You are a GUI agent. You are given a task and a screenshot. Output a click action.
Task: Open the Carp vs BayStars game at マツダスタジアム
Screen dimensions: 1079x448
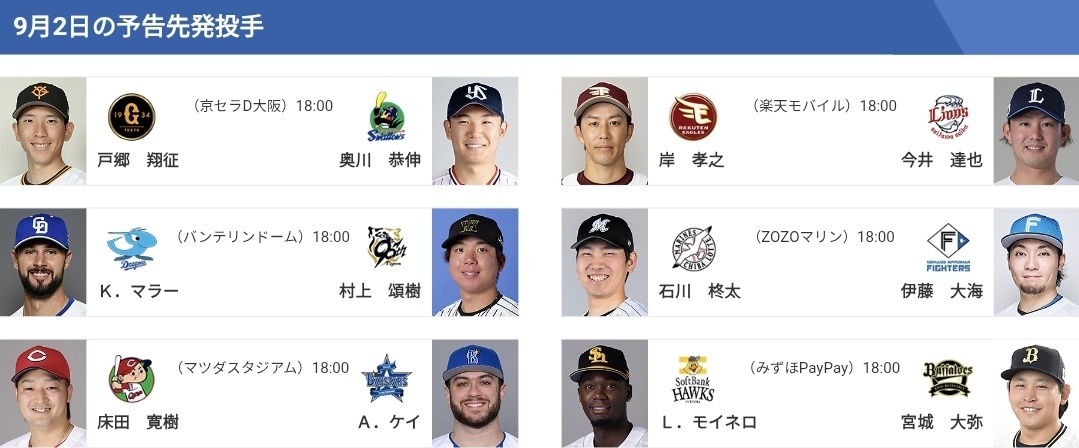click(x=259, y=393)
